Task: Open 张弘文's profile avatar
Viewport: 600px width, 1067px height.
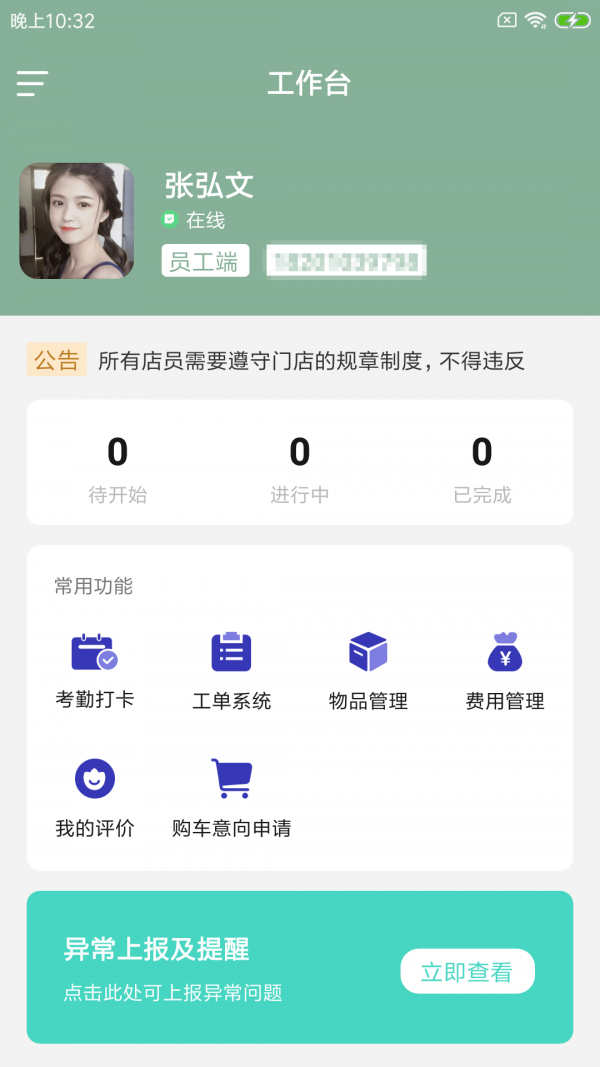Action: 77,221
